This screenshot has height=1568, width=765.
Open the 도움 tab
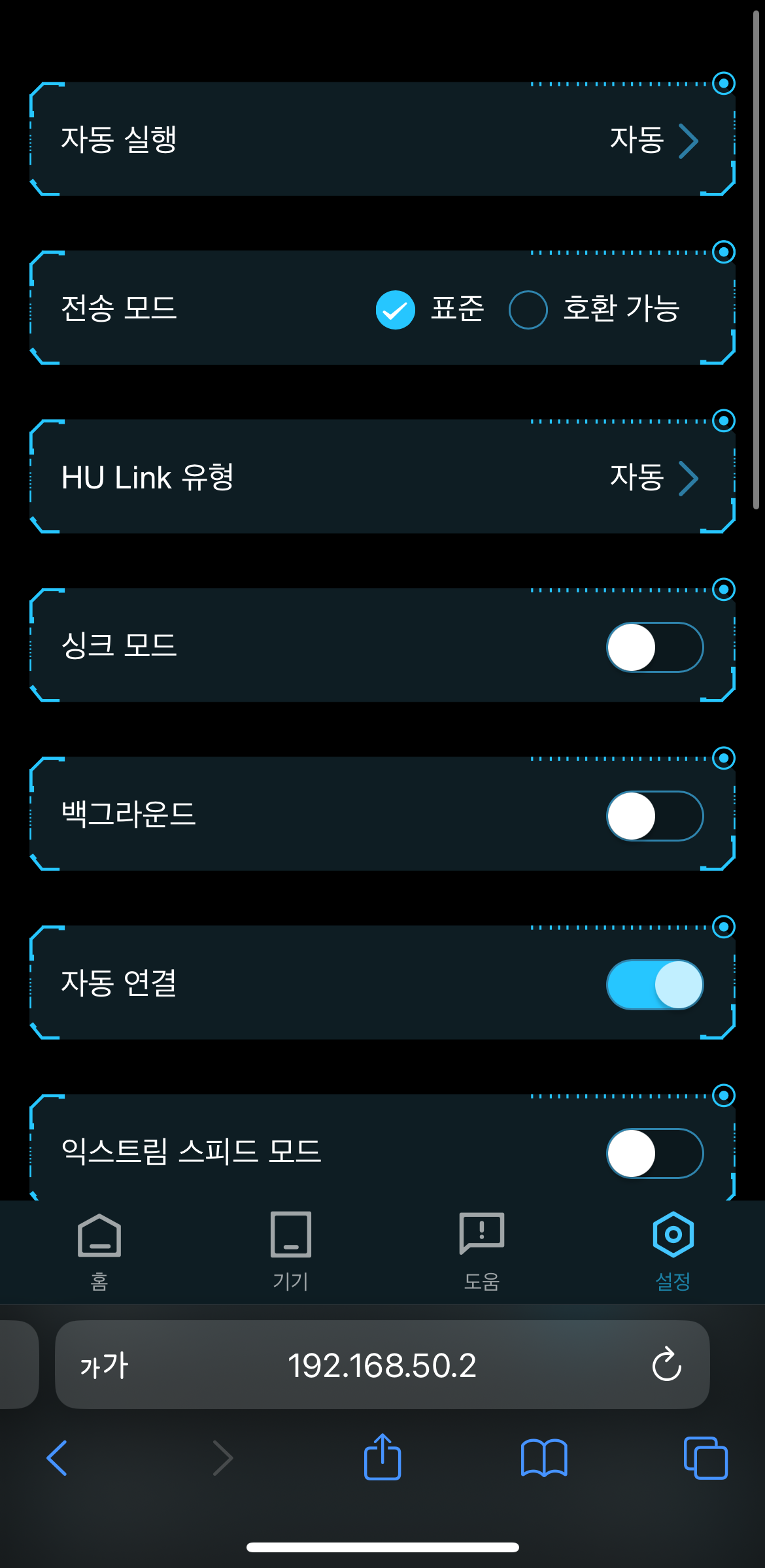click(482, 1250)
